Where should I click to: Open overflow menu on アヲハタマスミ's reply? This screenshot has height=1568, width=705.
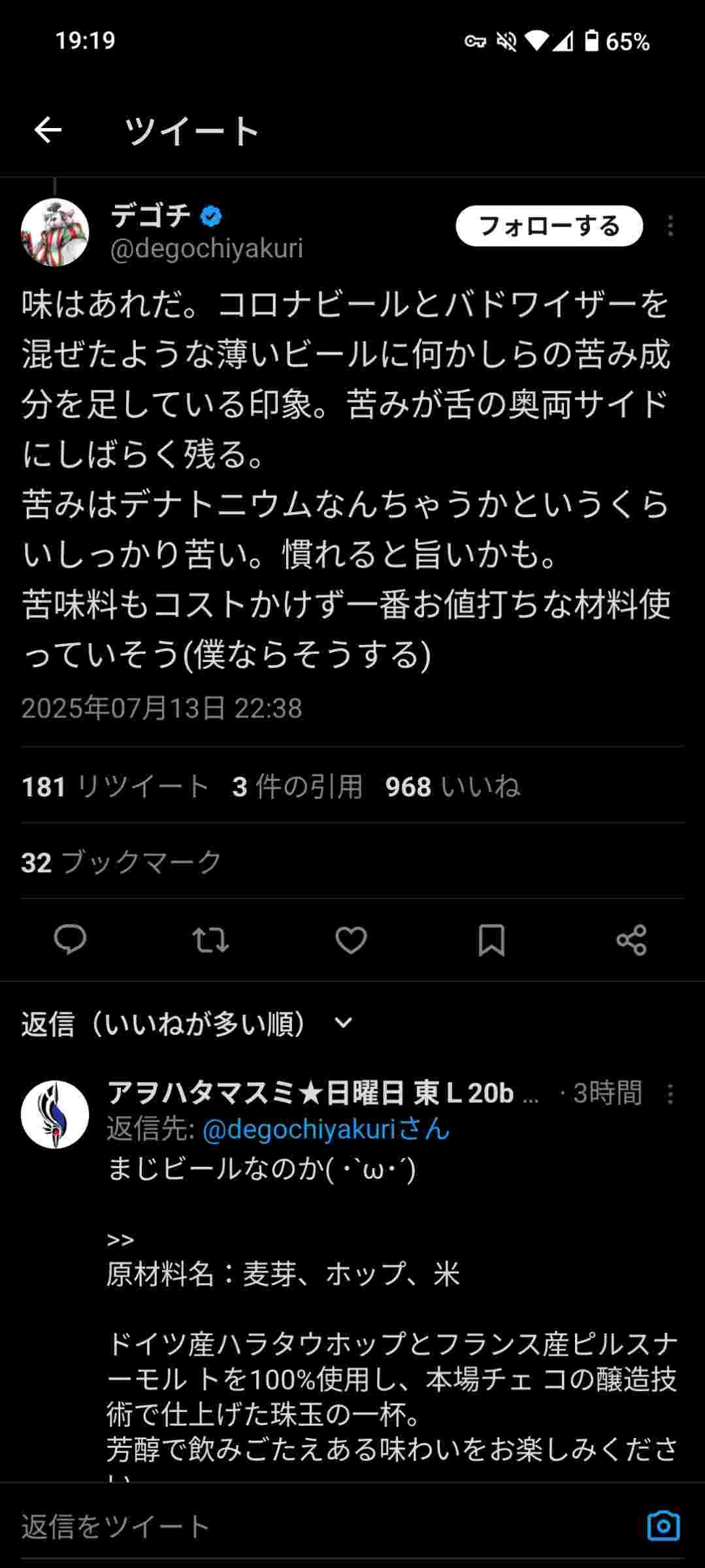(670, 1094)
